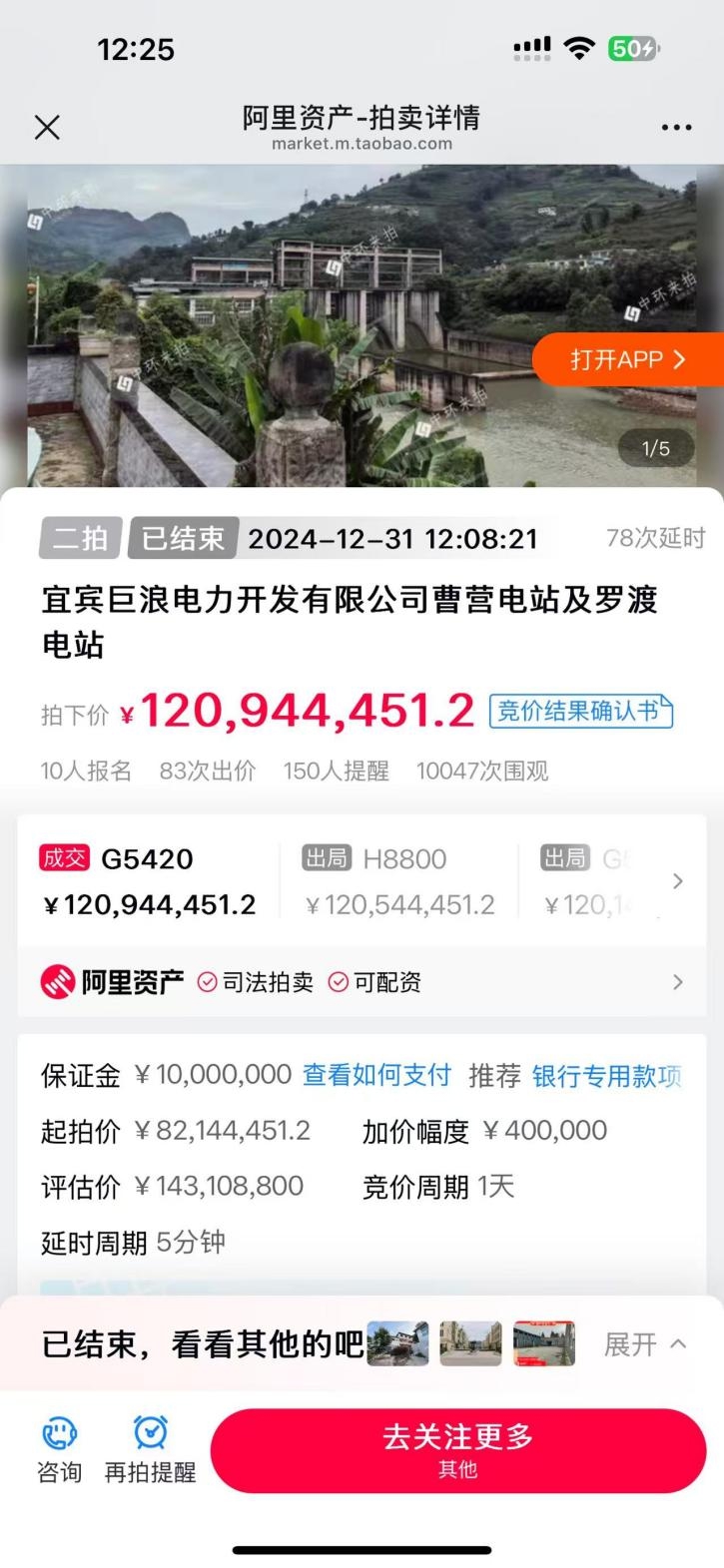Viewport: 724px width, 1568px height.
Task: Open the 银行专用款项 recommendation link
Action: point(606,1076)
